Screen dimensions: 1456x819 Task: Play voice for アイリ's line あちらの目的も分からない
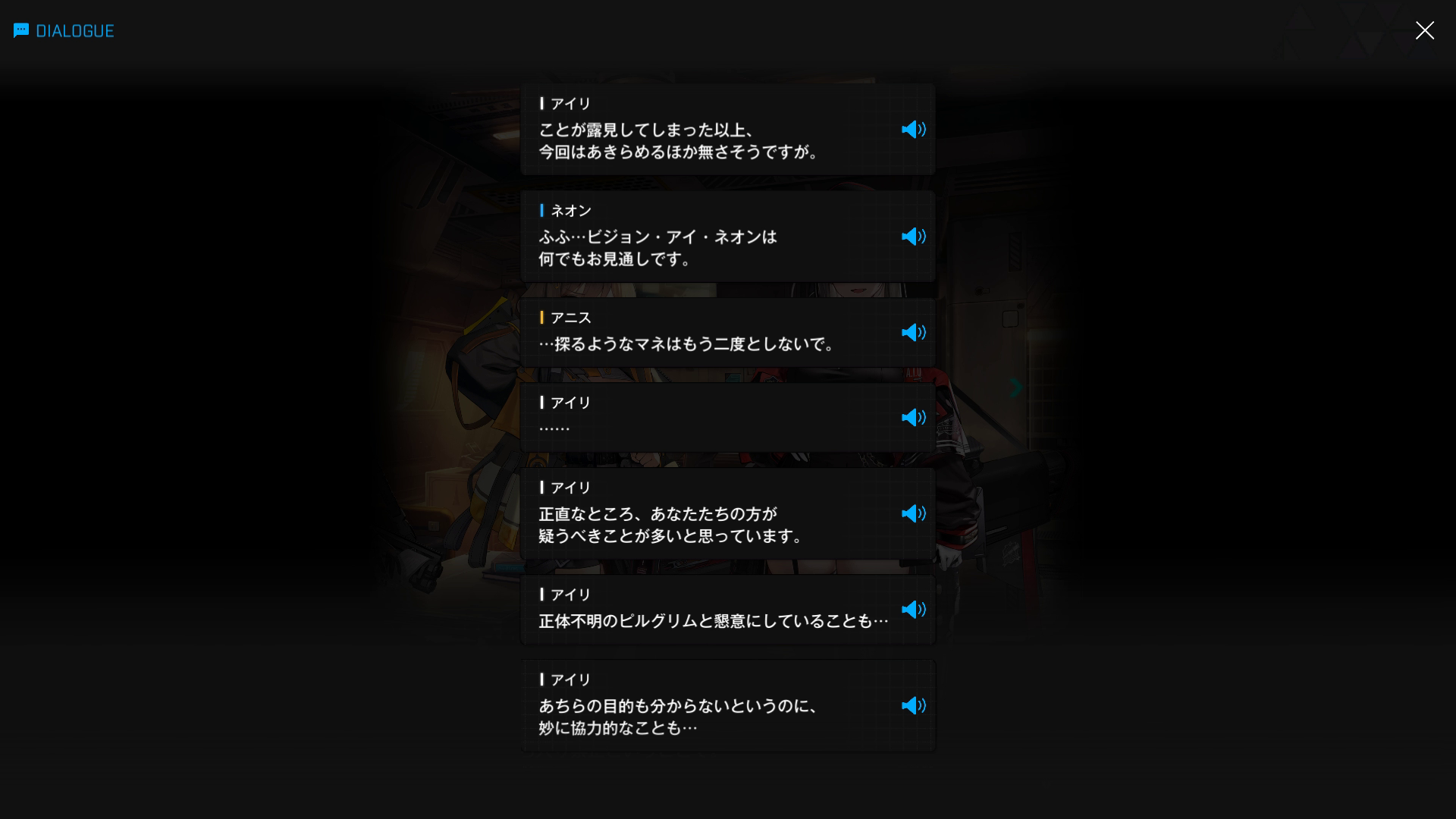coord(913,706)
